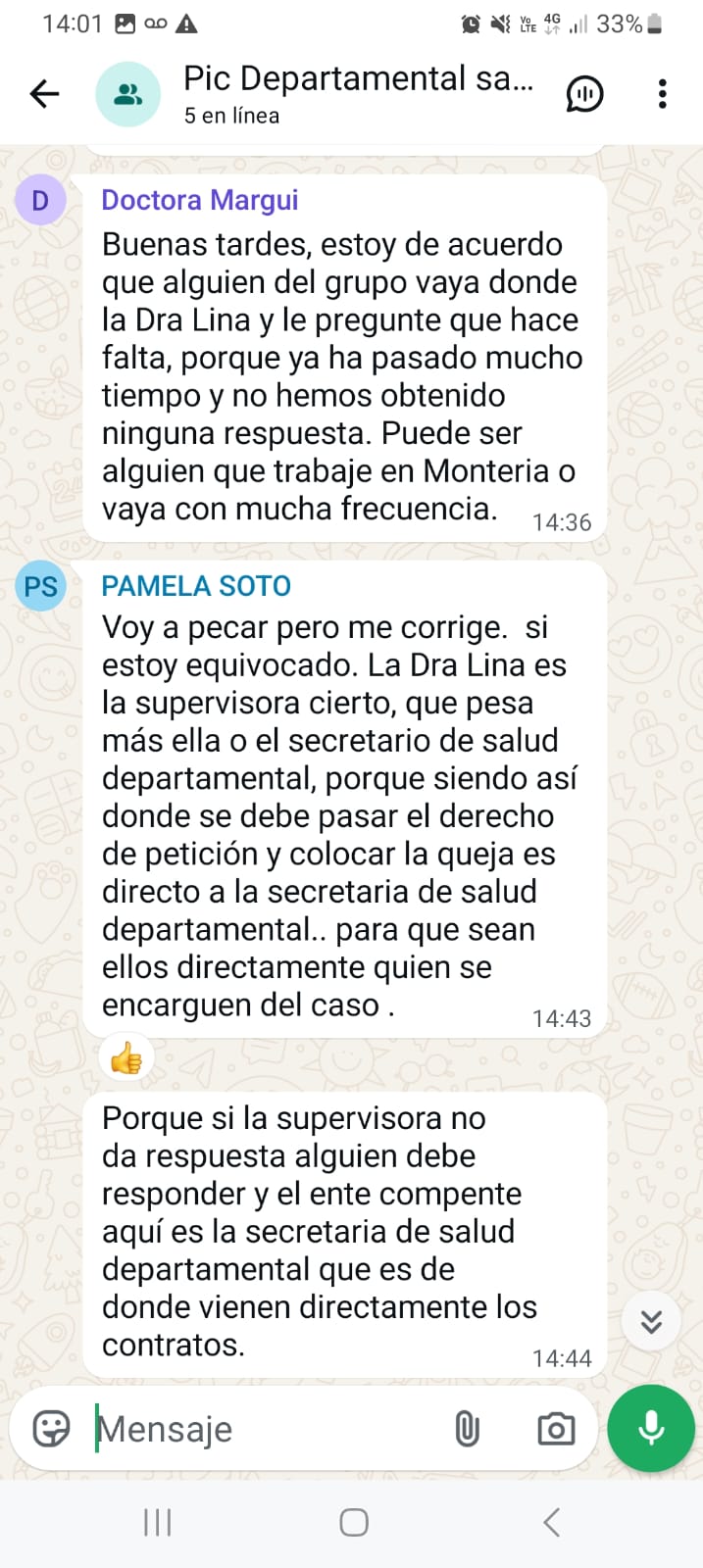The width and height of the screenshot is (703, 1568).
Task: Open Doctora Margui's profile avatar
Action: pos(40,201)
